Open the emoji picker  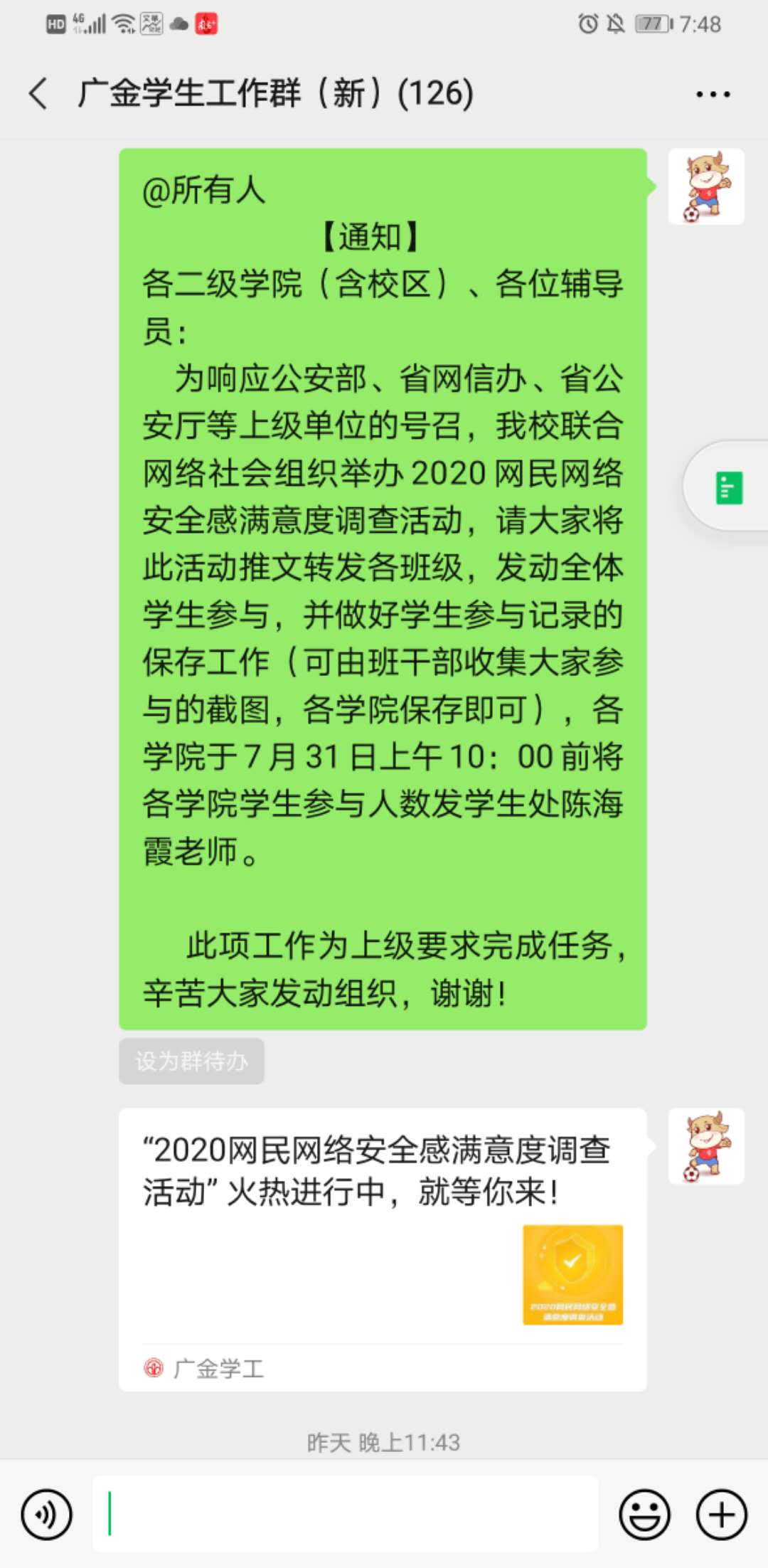tap(644, 1515)
